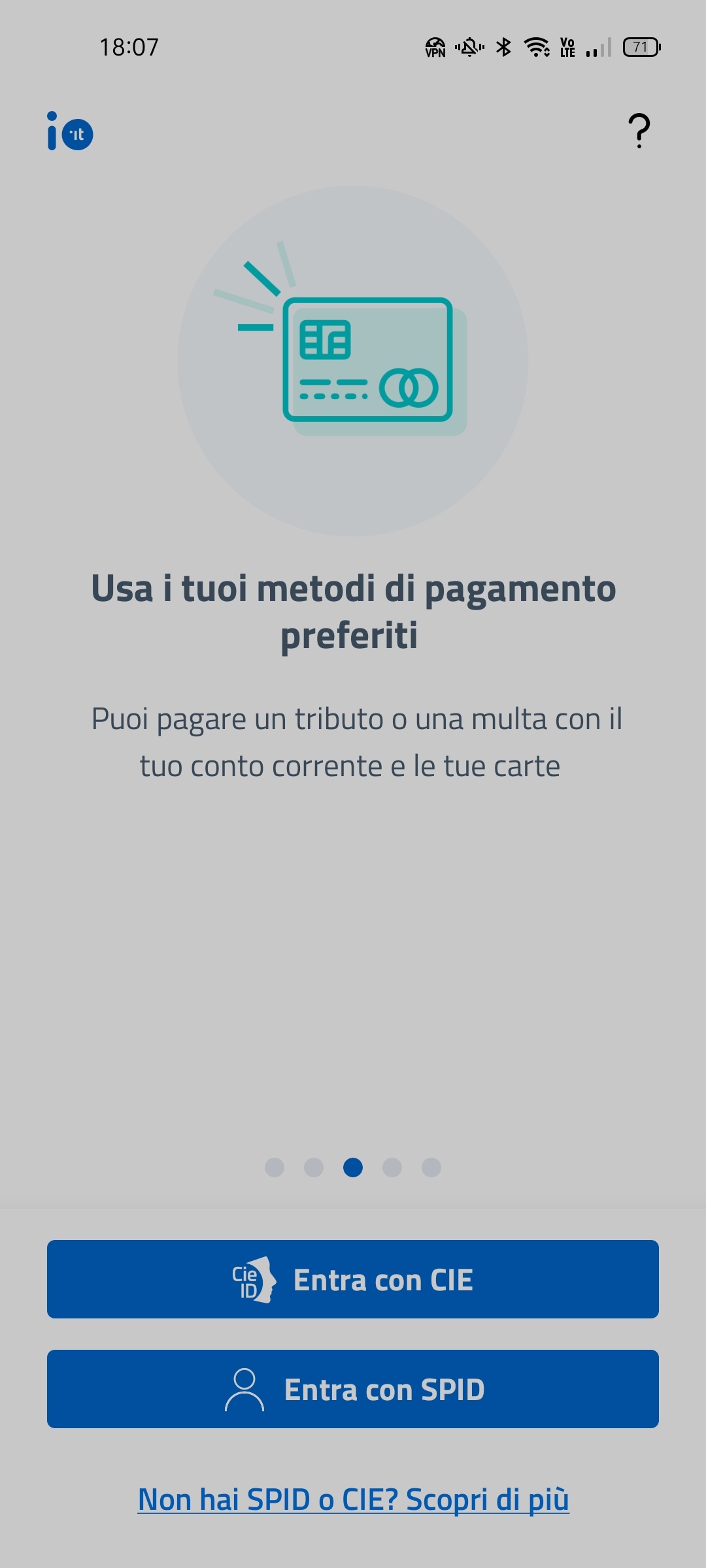Image resolution: width=706 pixels, height=1568 pixels.
Task: Log in with Entra con CIE
Action: (353, 1279)
